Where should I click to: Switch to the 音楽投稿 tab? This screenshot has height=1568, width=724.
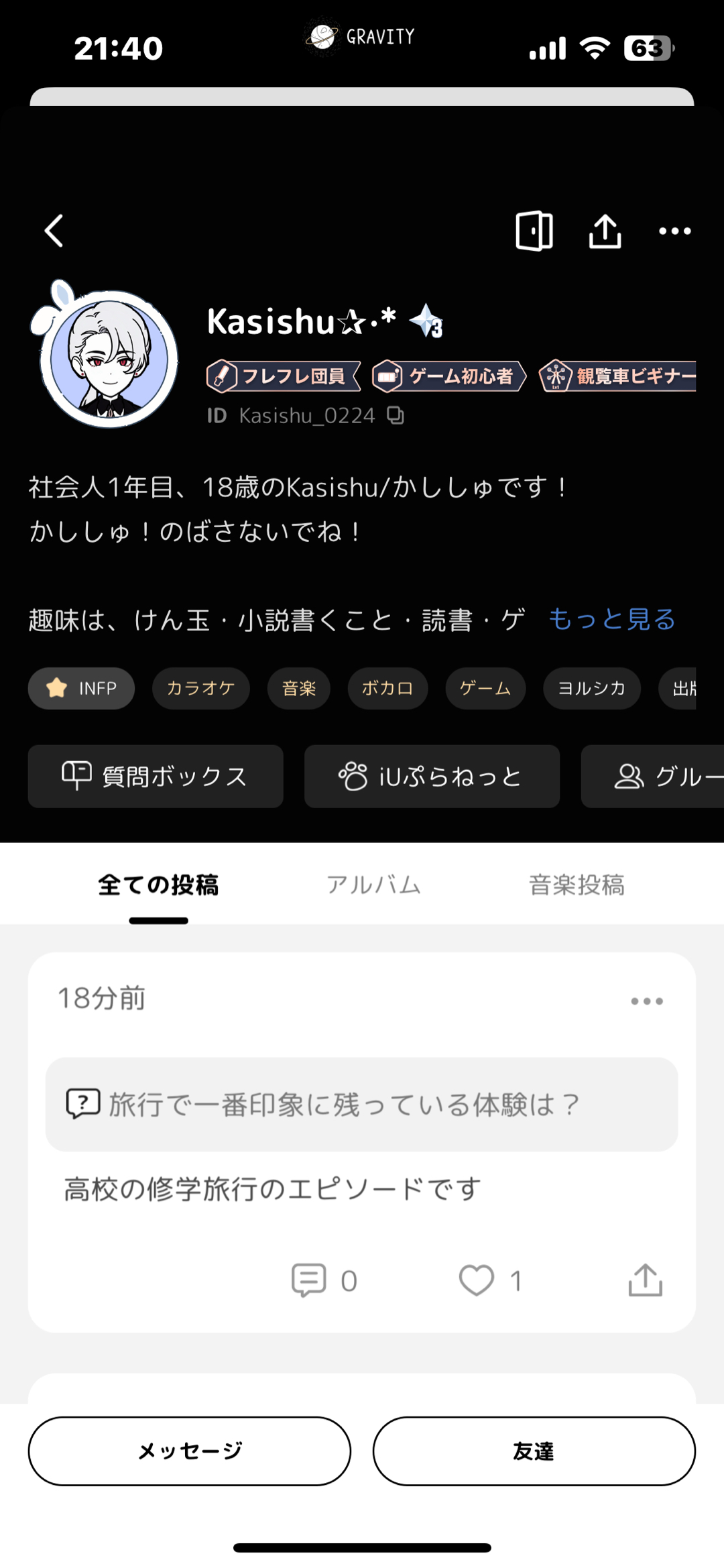pos(577,885)
